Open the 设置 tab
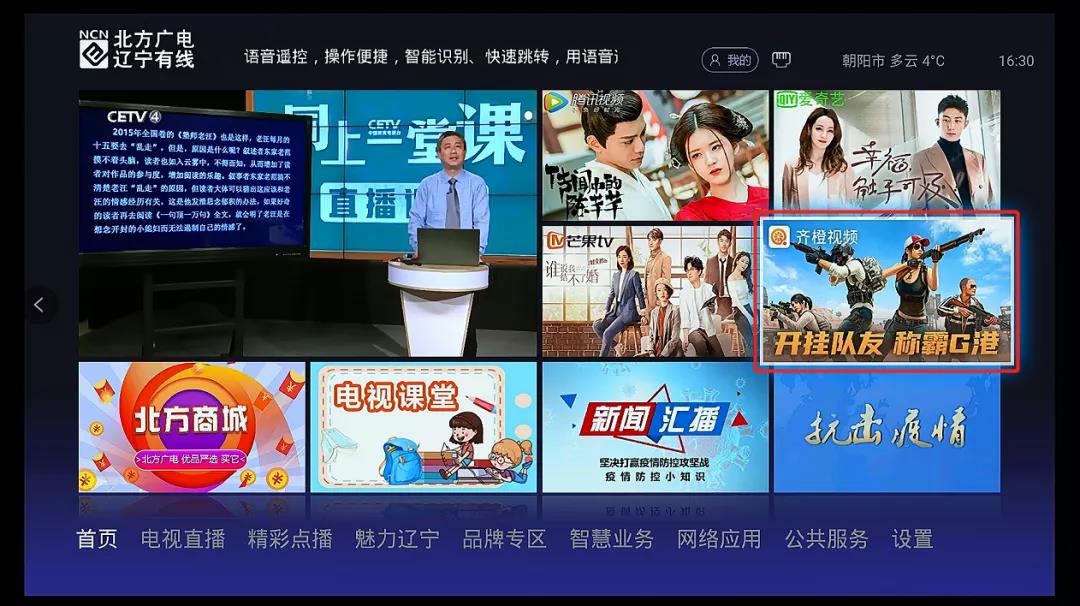The width and height of the screenshot is (1080, 606). point(912,539)
